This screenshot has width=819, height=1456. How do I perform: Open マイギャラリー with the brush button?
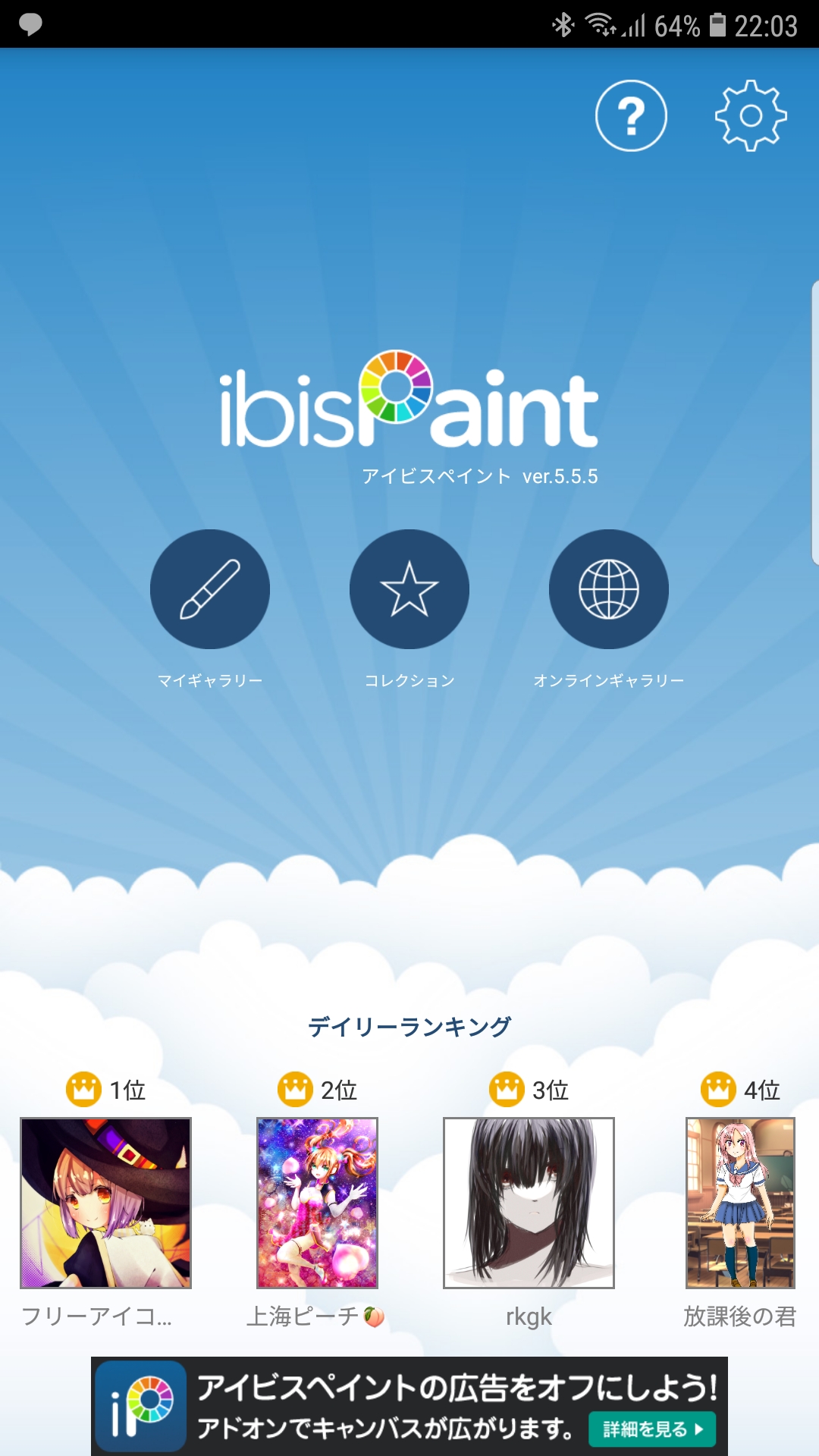(210, 589)
